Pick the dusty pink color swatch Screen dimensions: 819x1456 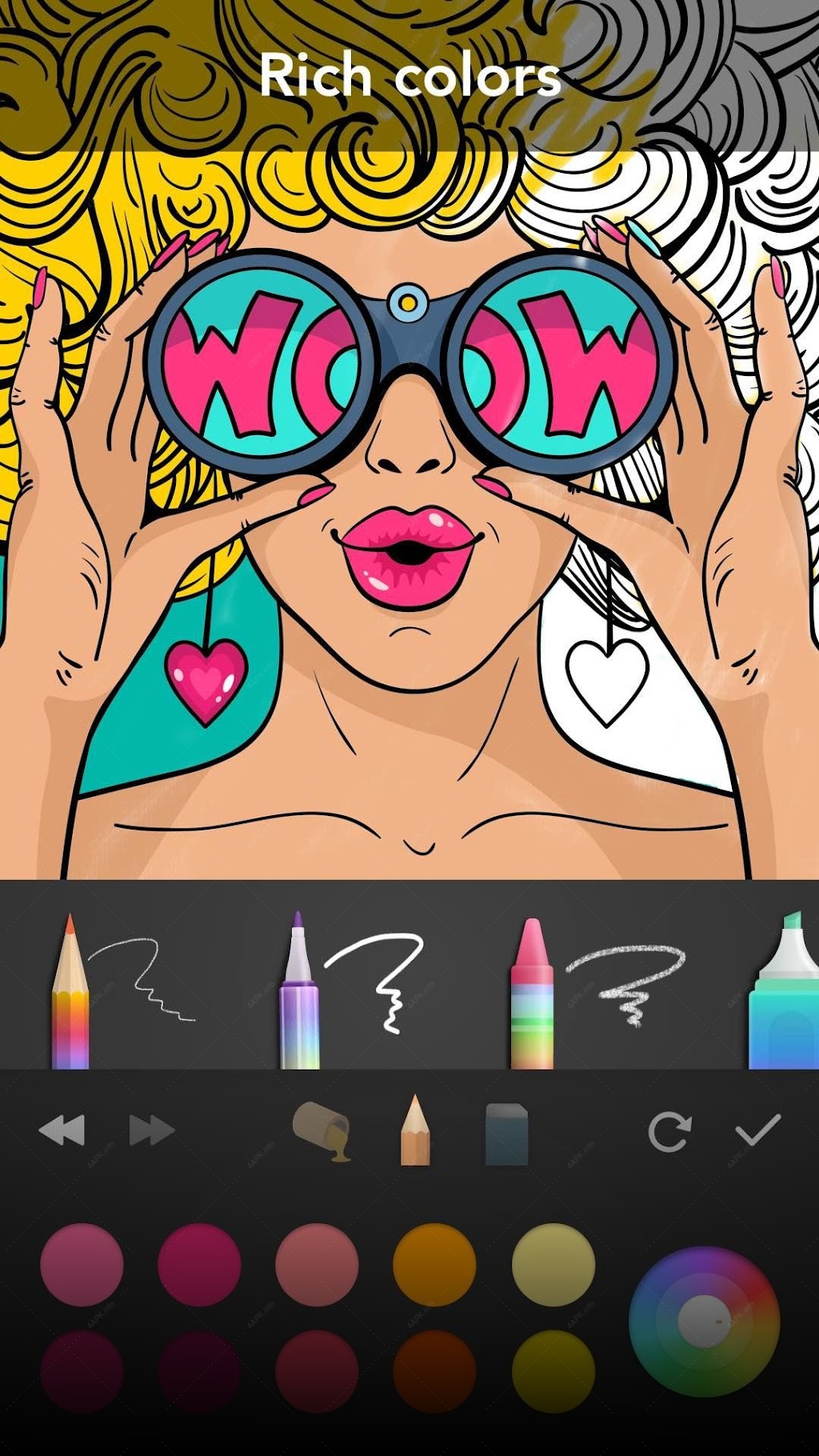point(82,1265)
